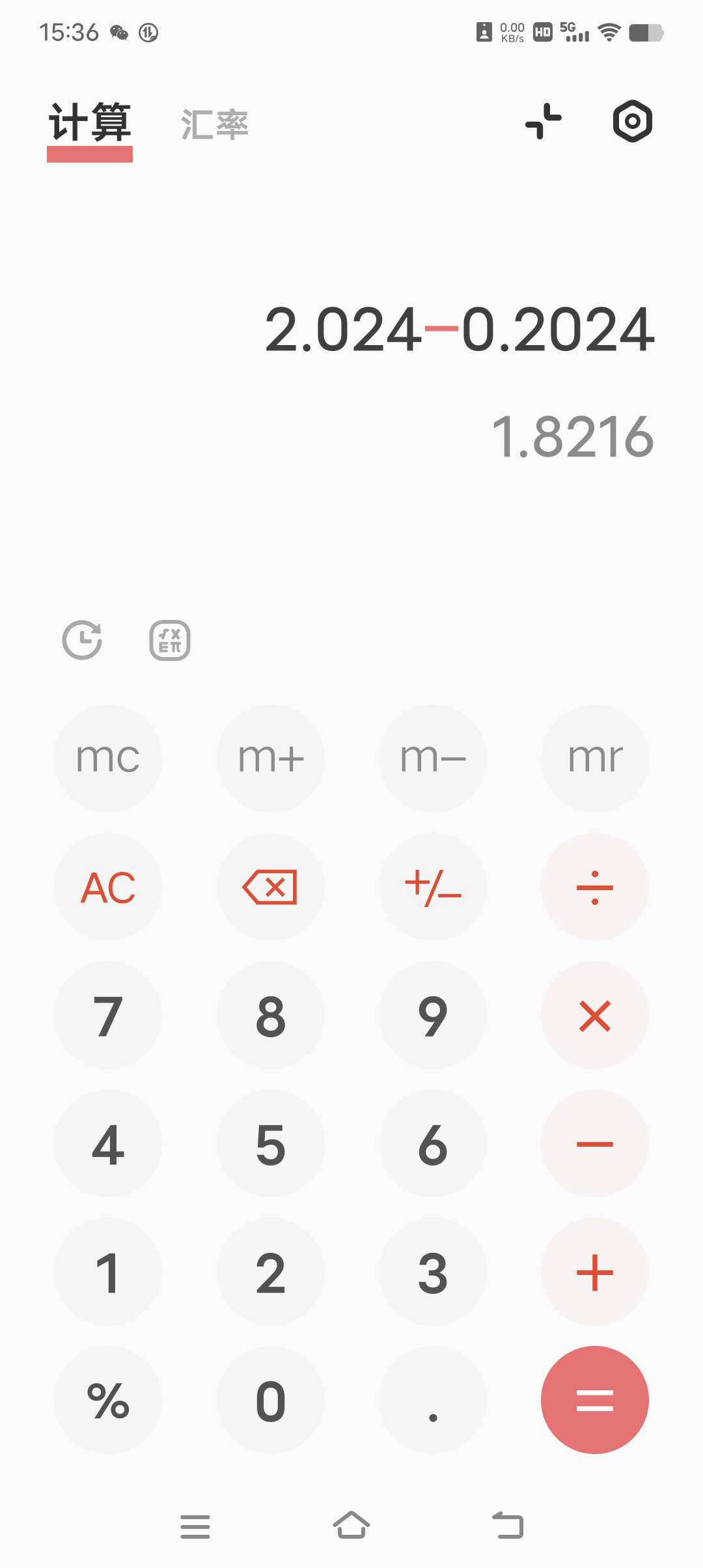Toggle sign with the +/– key
This screenshot has width=703, height=1568.
click(432, 887)
